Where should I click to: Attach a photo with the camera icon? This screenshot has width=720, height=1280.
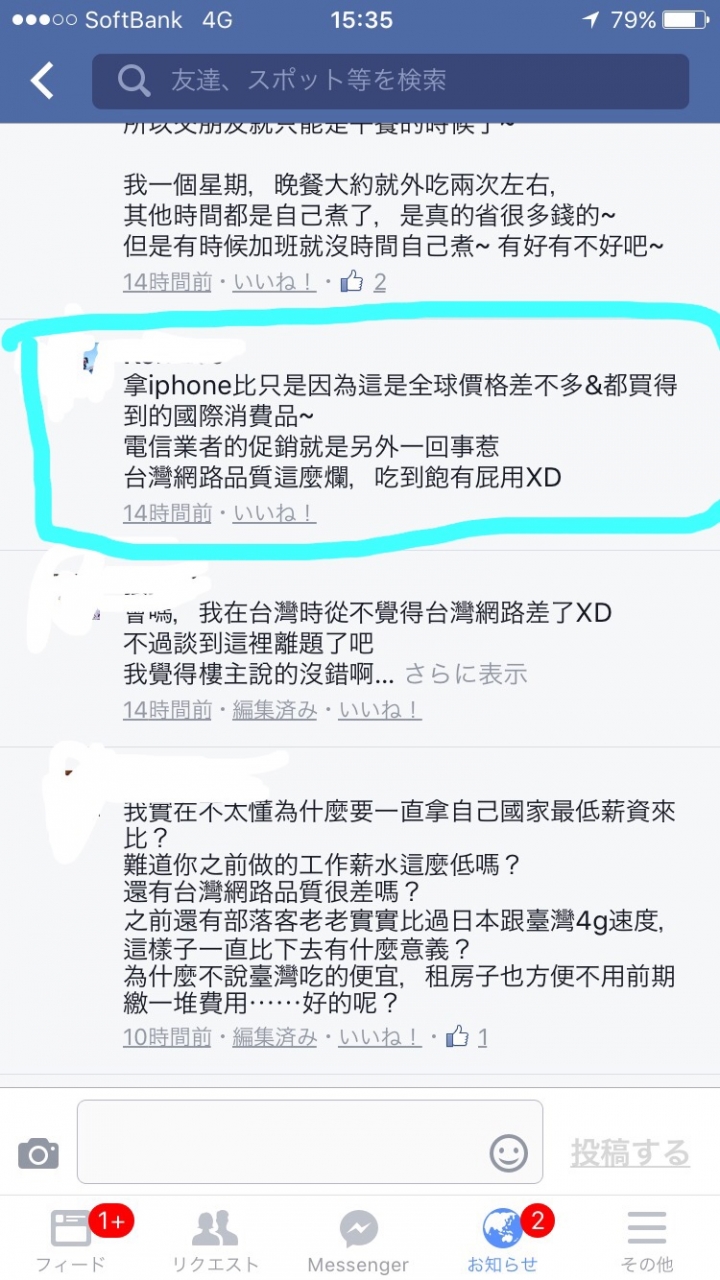38,1154
